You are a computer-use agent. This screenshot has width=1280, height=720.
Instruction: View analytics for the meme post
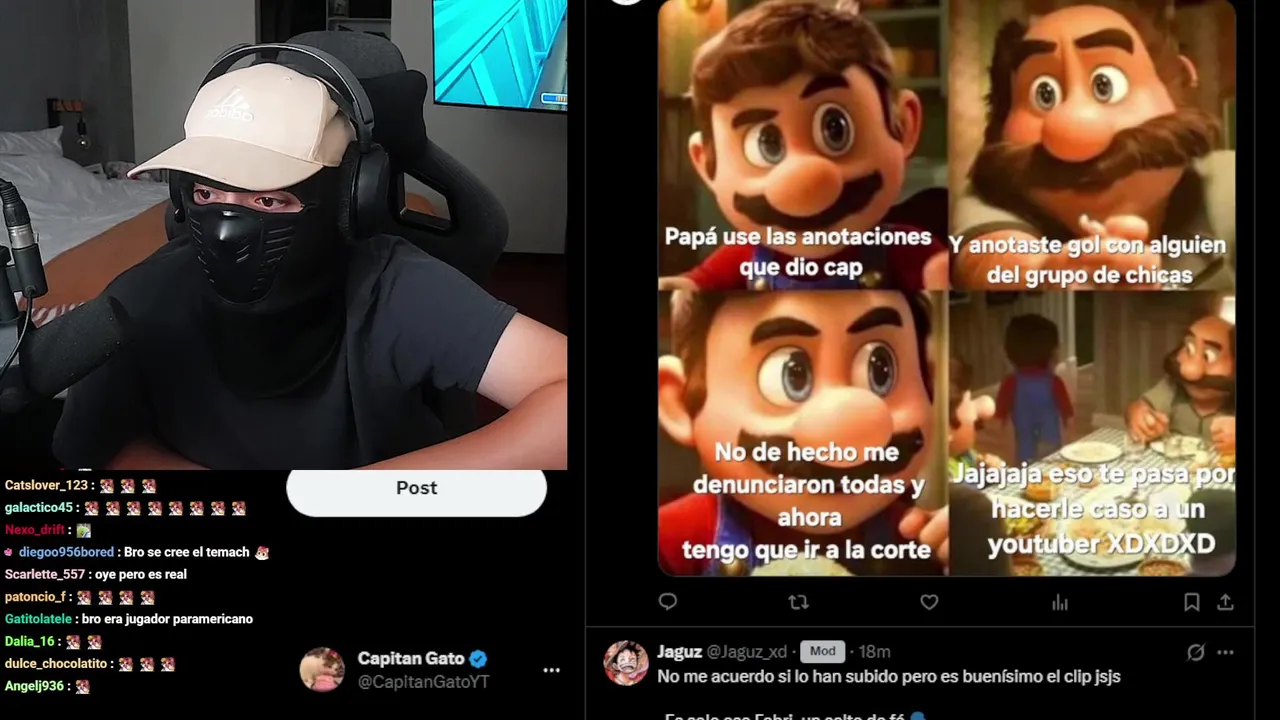tap(1060, 602)
